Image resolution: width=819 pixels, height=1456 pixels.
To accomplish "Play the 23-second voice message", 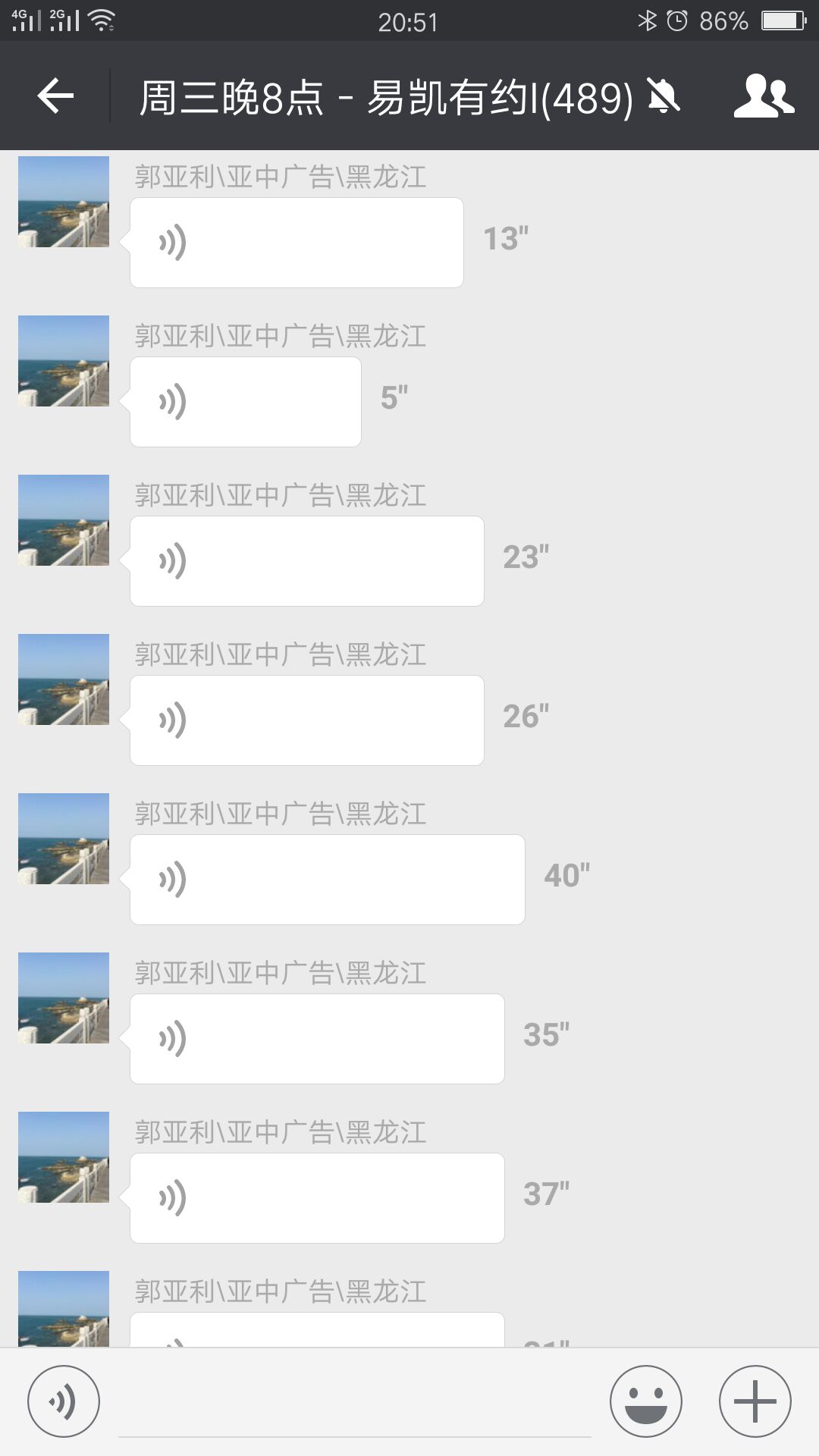I will click(x=306, y=561).
